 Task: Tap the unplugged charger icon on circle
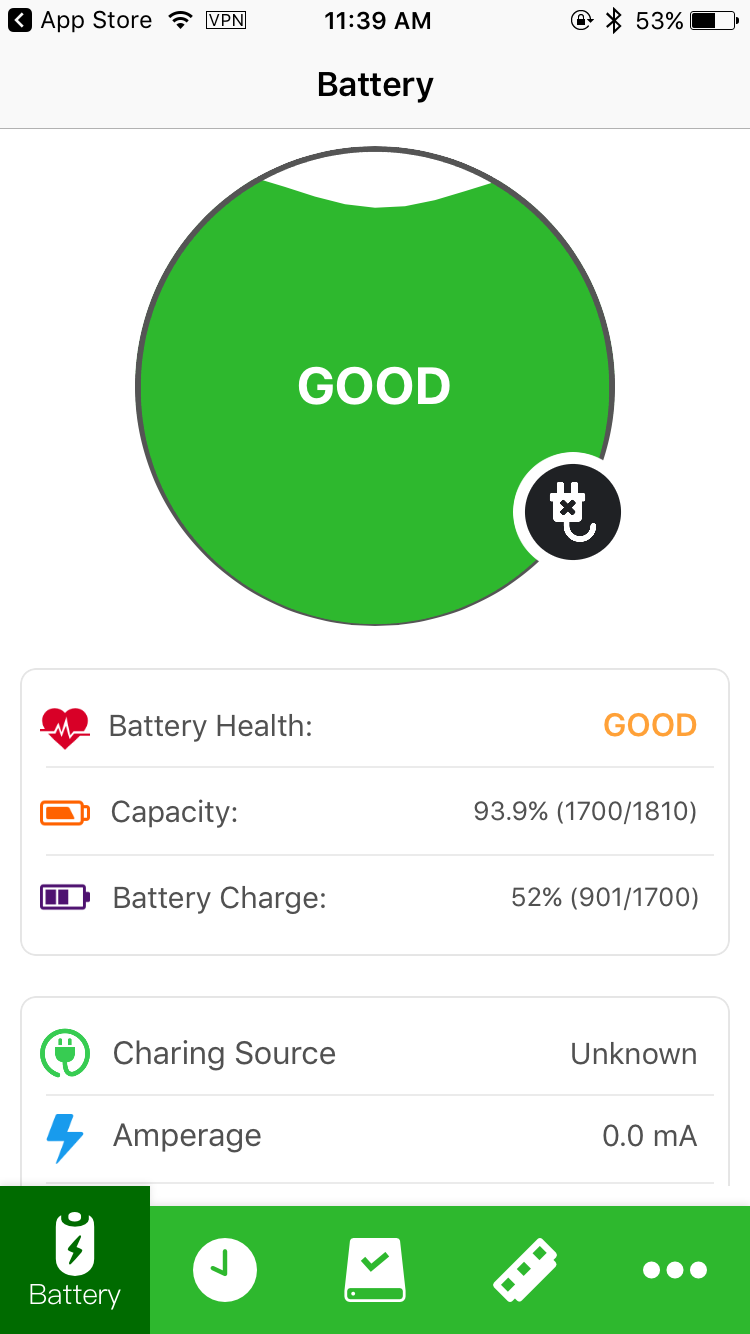pyautogui.click(x=573, y=512)
